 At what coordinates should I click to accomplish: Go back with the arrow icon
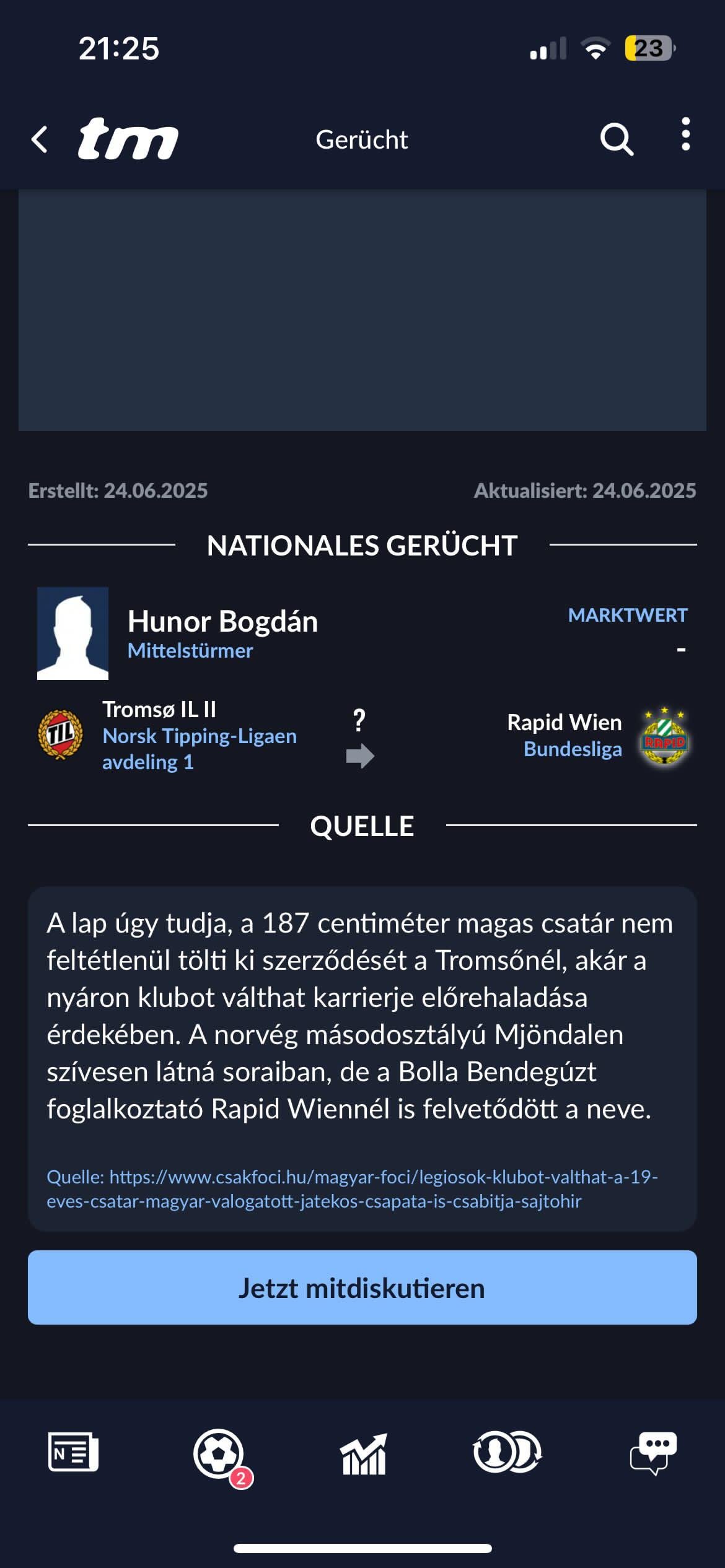coord(40,139)
